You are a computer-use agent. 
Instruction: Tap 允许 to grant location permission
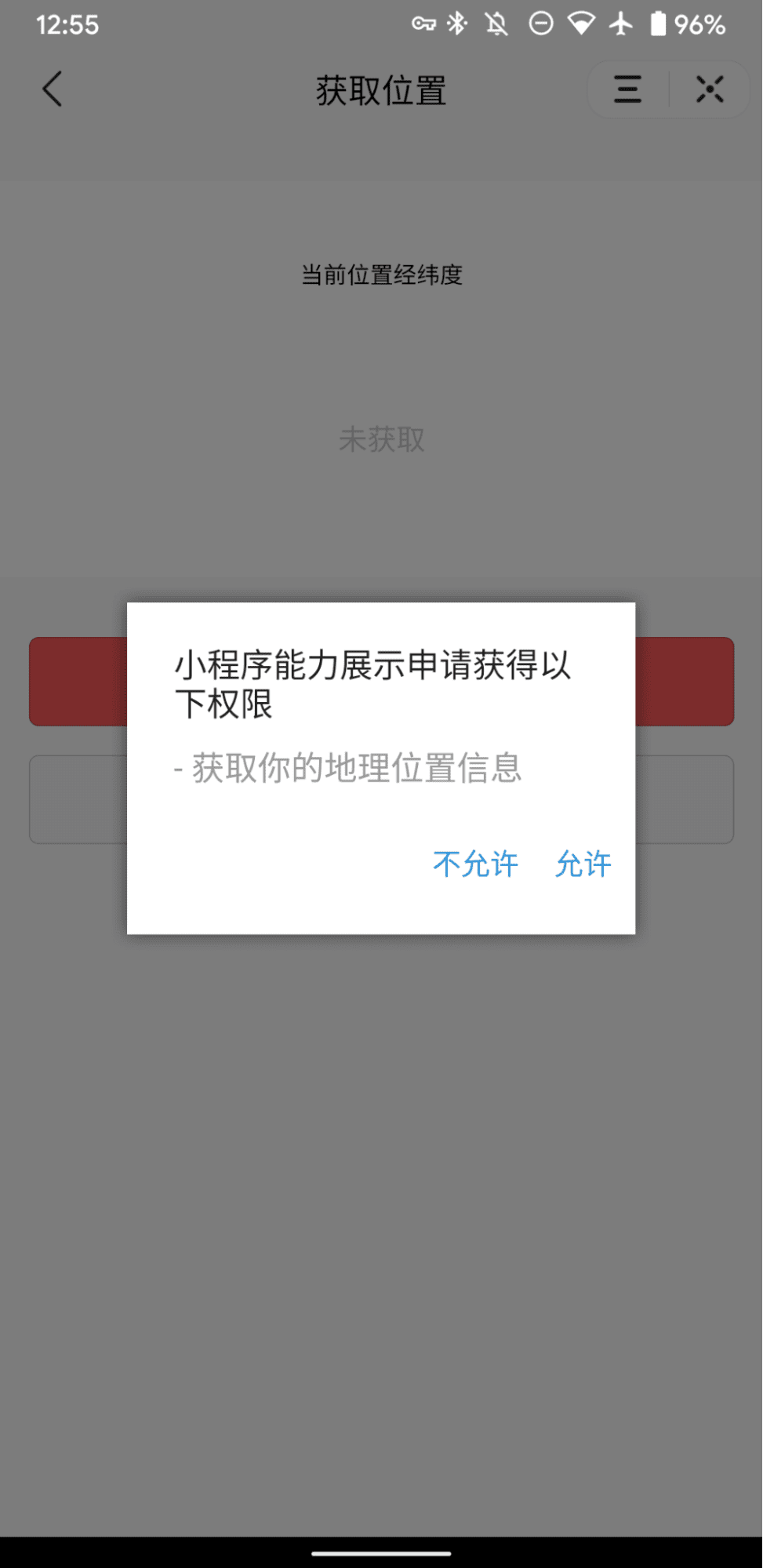click(x=583, y=864)
